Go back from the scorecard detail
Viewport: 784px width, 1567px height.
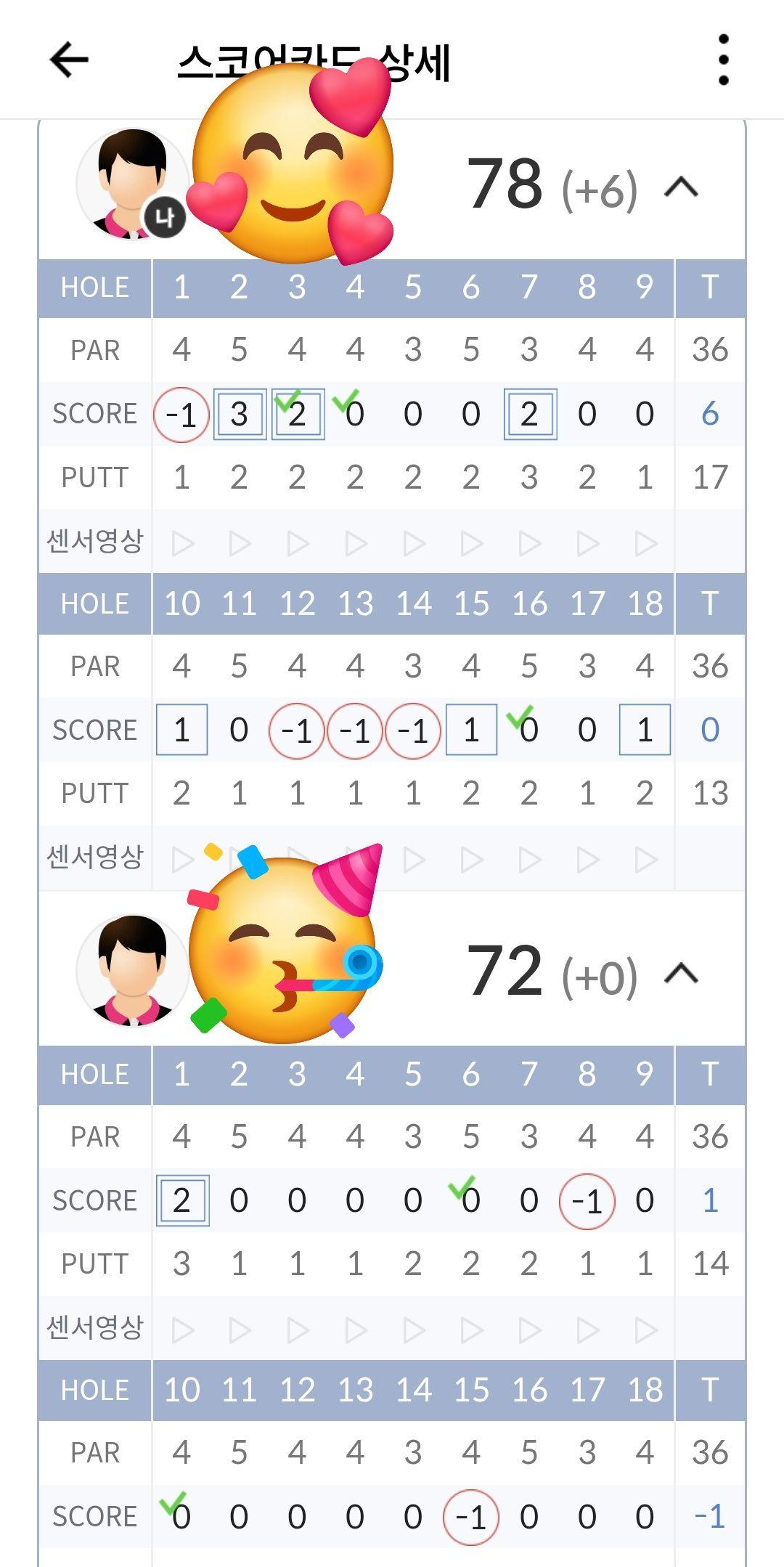[x=69, y=60]
